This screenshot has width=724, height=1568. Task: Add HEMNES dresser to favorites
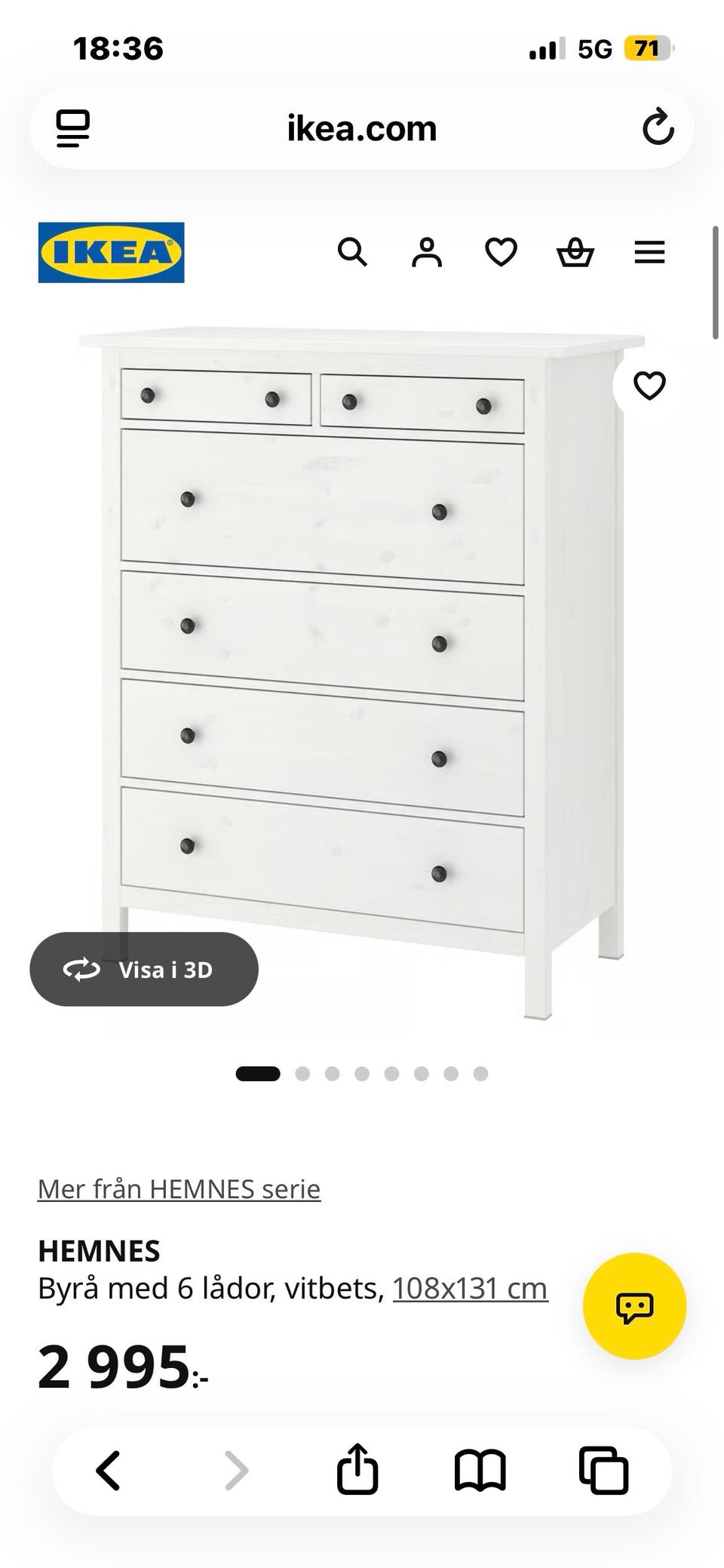tap(649, 386)
